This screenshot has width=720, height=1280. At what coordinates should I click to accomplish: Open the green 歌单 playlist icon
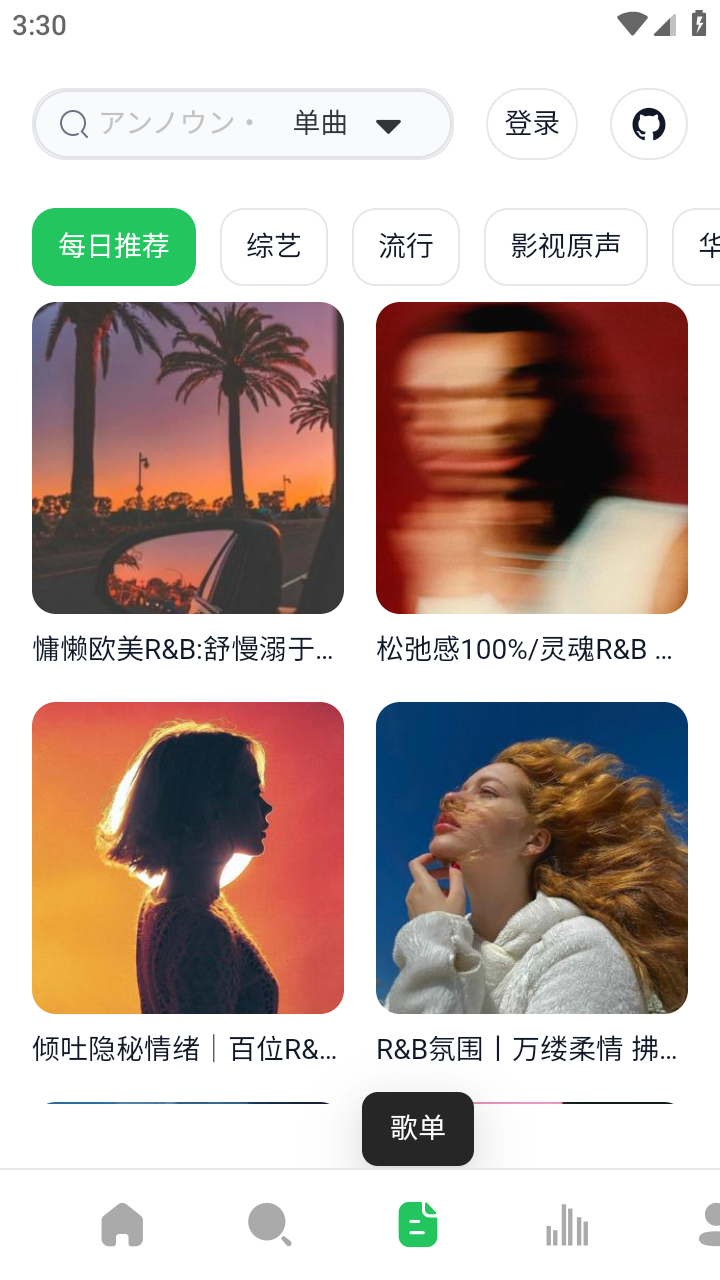[x=418, y=1222]
